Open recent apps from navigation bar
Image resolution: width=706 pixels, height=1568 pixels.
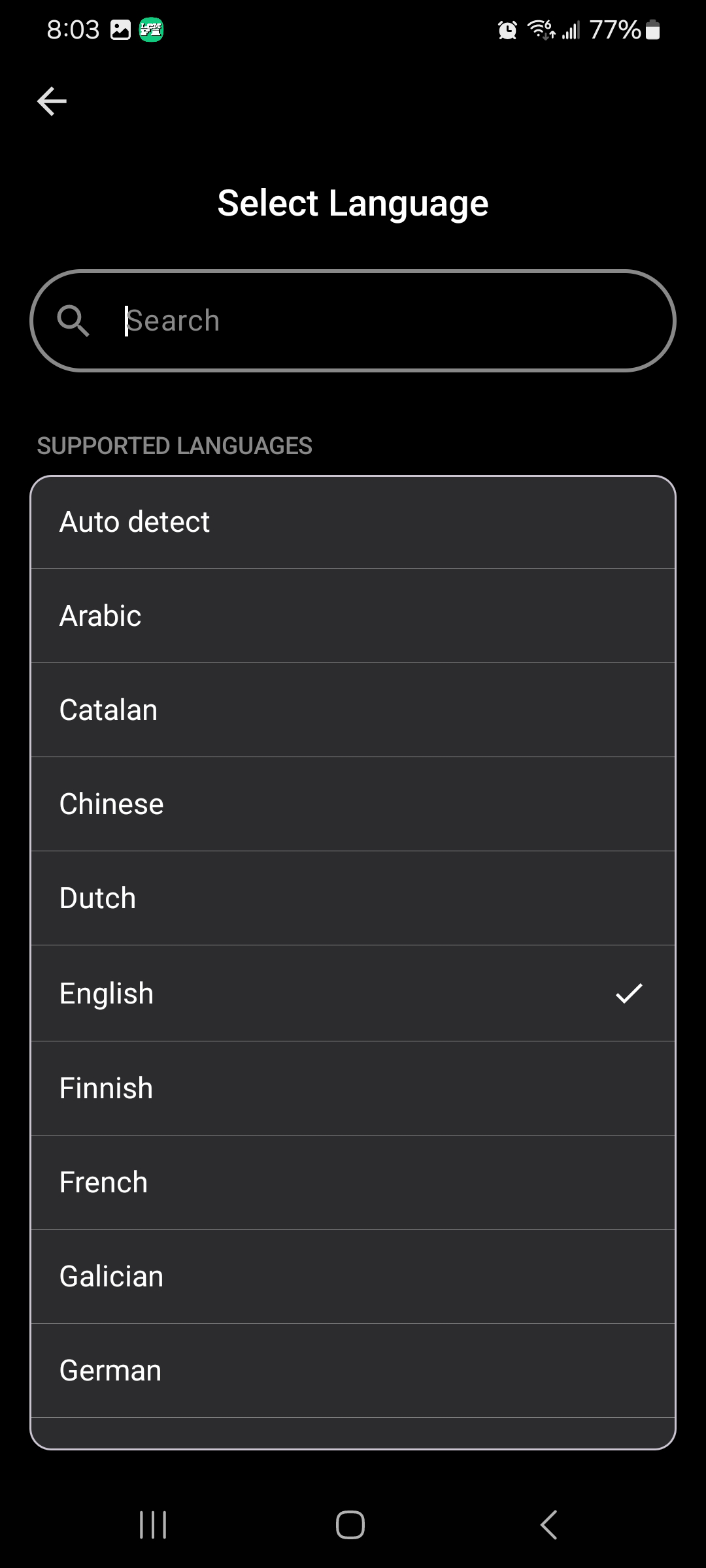click(x=153, y=1526)
